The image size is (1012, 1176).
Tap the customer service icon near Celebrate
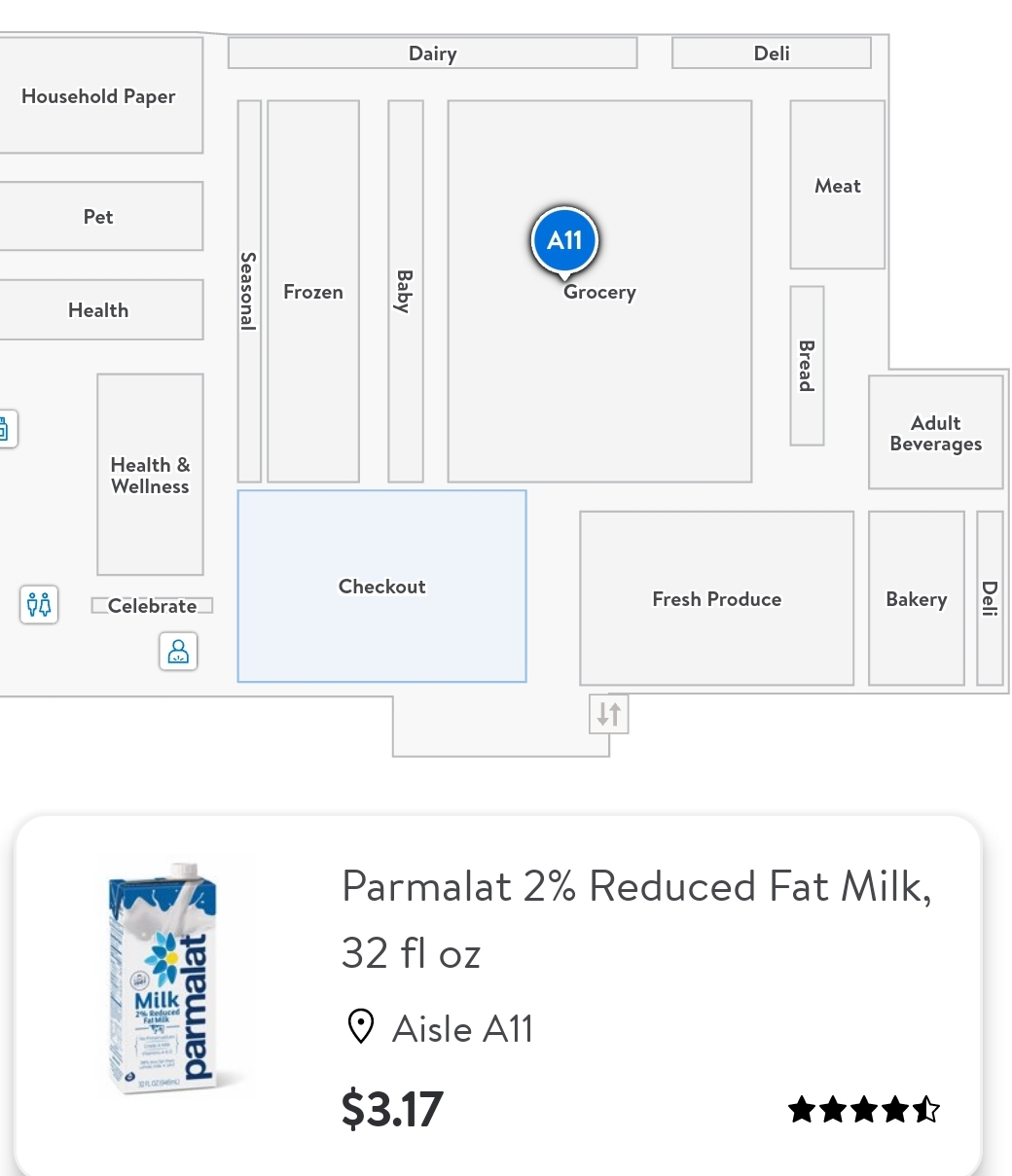pos(178,651)
